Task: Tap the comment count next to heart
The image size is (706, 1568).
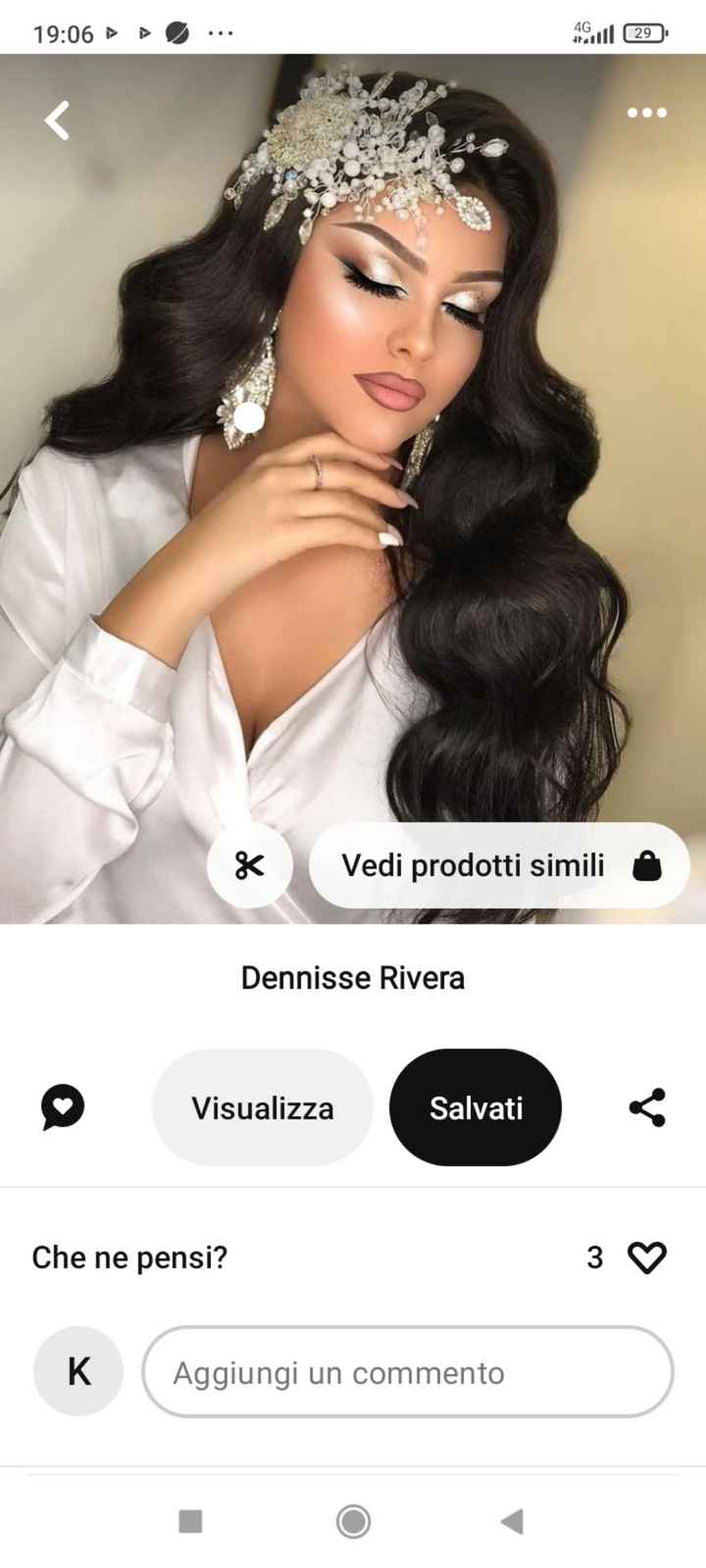Action: point(594,1257)
